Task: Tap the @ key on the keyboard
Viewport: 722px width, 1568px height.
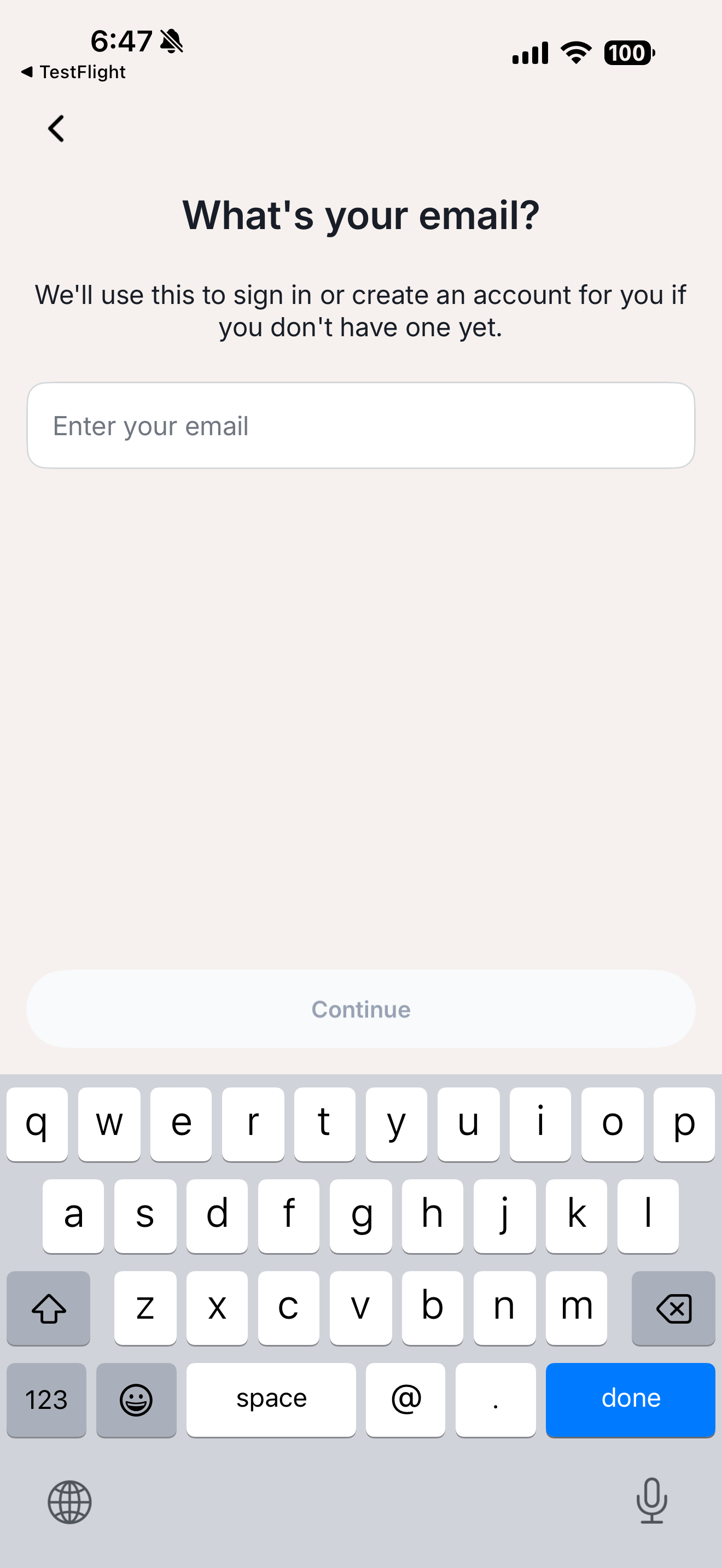Action: click(x=405, y=1399)
